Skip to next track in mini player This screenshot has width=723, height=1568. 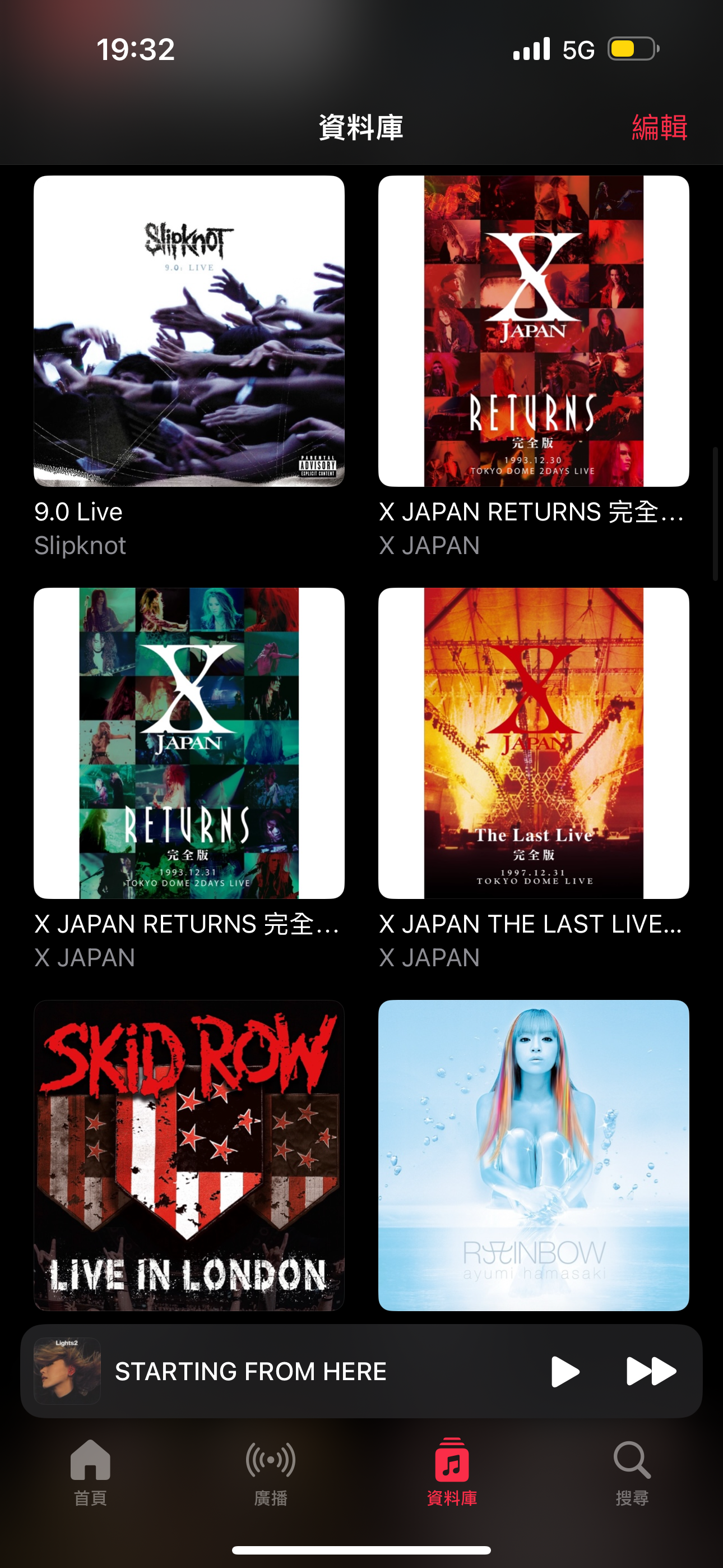tap(651, 1371)
